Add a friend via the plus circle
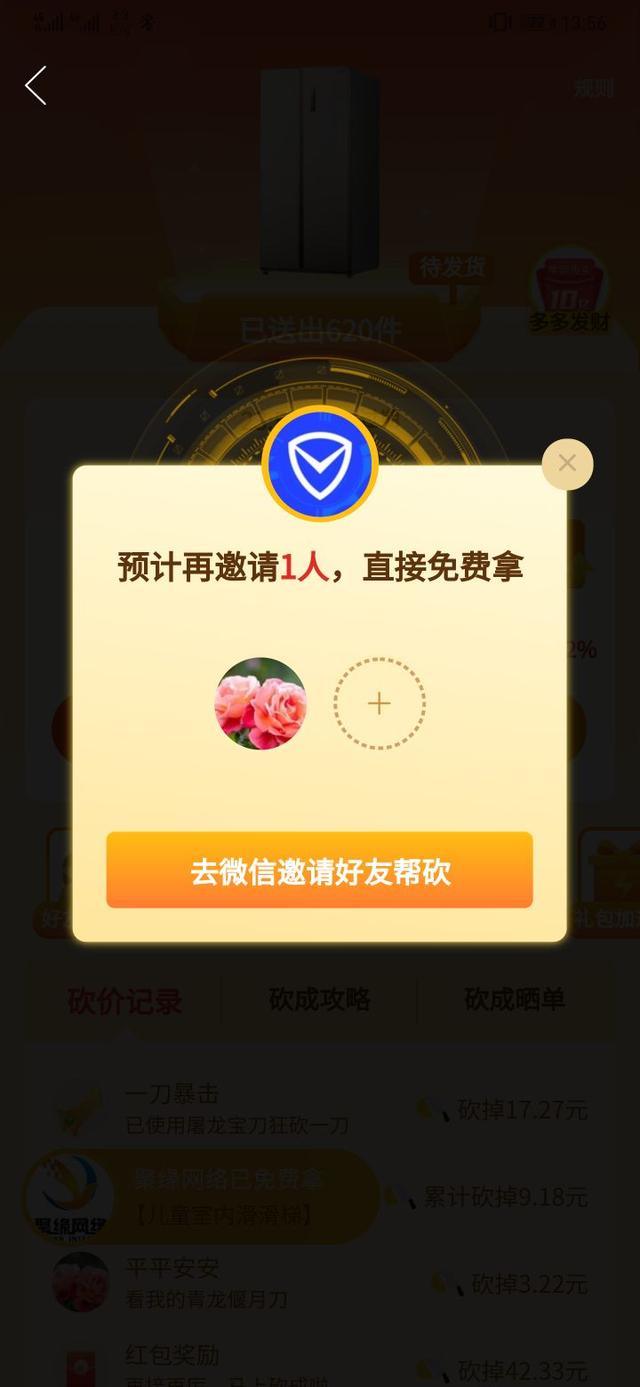The width and height of the screenshot is (640, 1387). [379, 704]
